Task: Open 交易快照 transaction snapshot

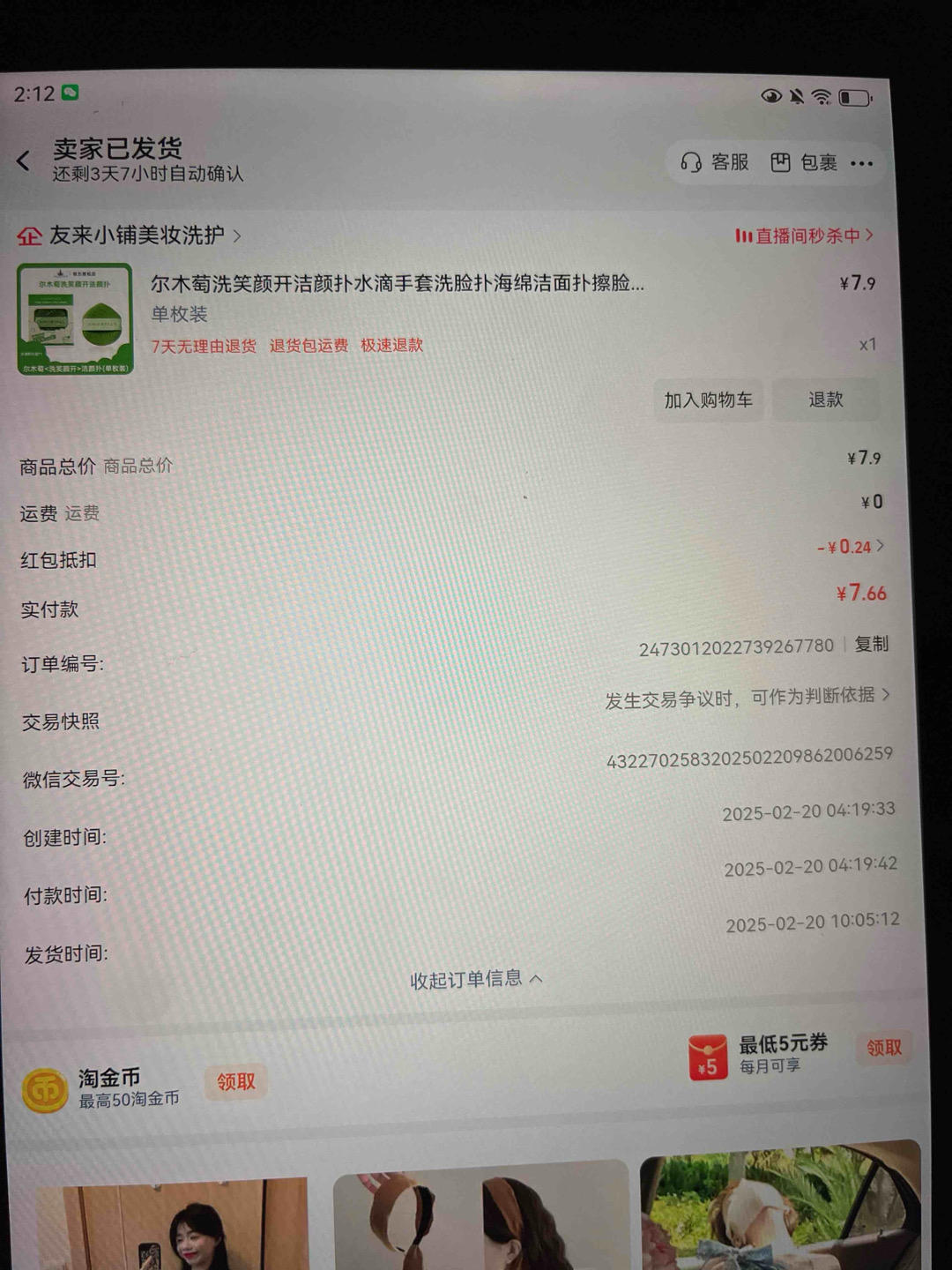Action: [747, 698]
